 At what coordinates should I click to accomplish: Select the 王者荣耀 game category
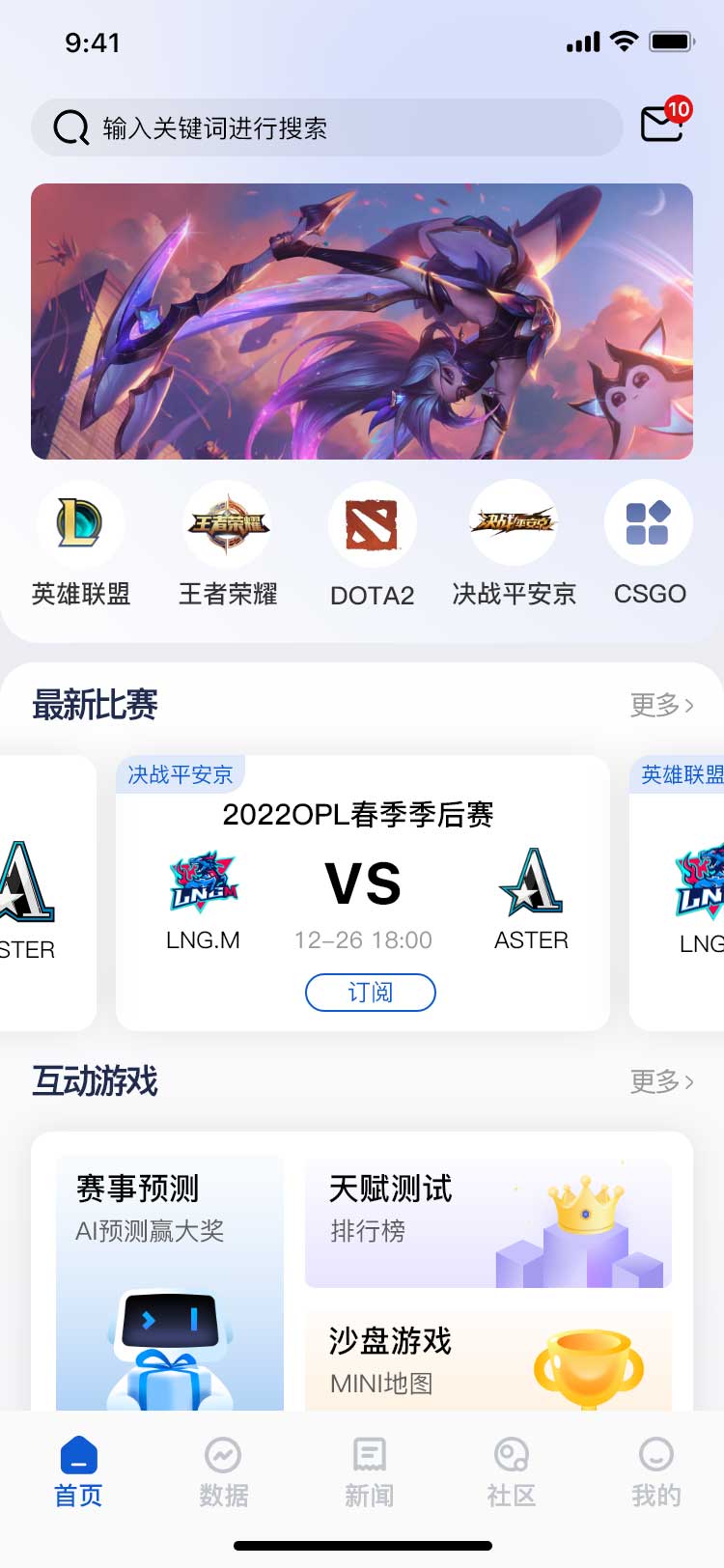pyautogui.click(x=228, y=544)
